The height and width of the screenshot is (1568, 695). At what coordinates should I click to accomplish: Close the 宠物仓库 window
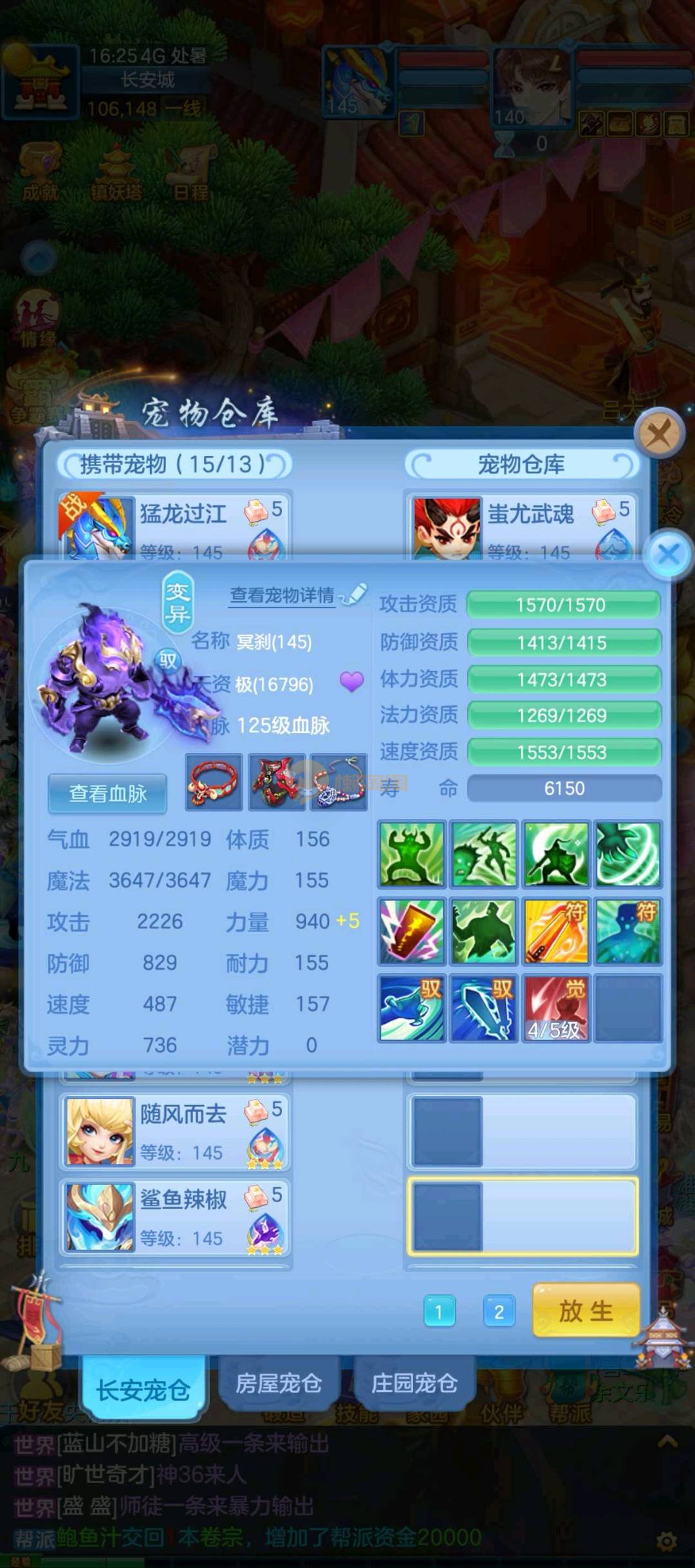pos(658,433)
